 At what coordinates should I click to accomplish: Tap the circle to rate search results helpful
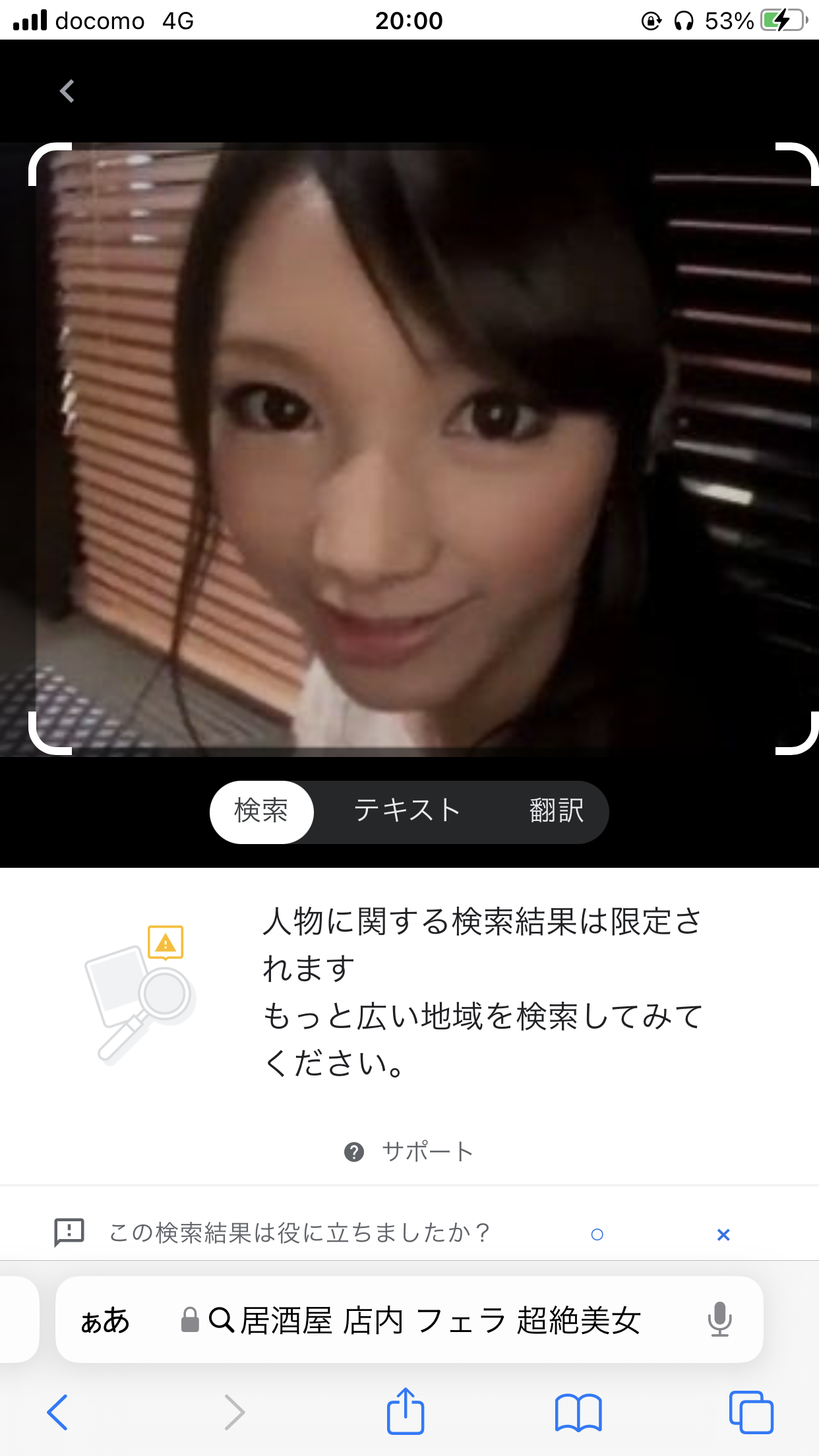click(597, 1234)
